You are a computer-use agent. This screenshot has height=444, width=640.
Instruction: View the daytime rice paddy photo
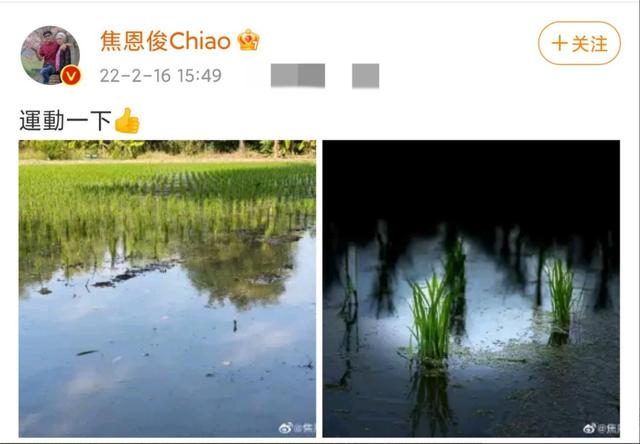tap(167, 288)
